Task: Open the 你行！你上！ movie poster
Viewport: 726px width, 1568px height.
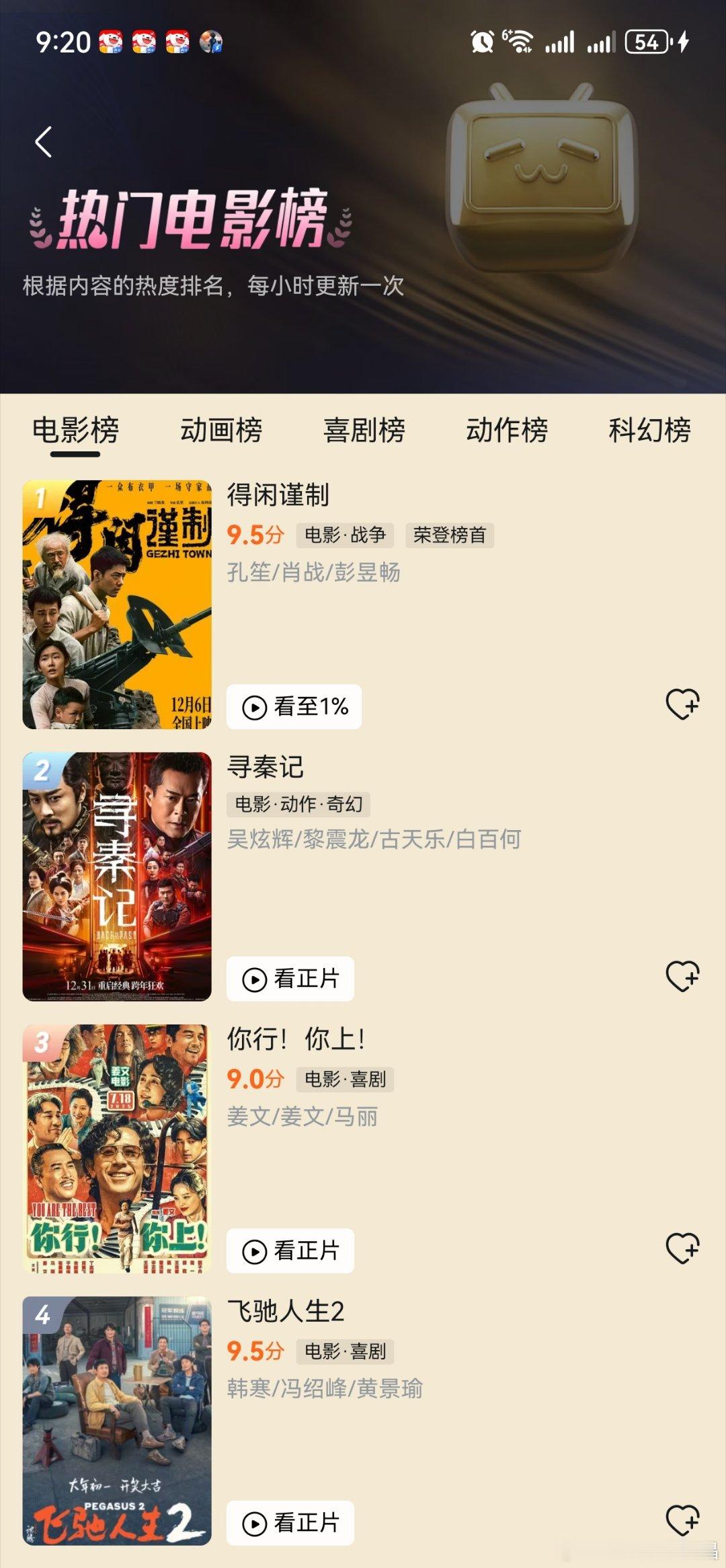Action: pos(117,1148)
